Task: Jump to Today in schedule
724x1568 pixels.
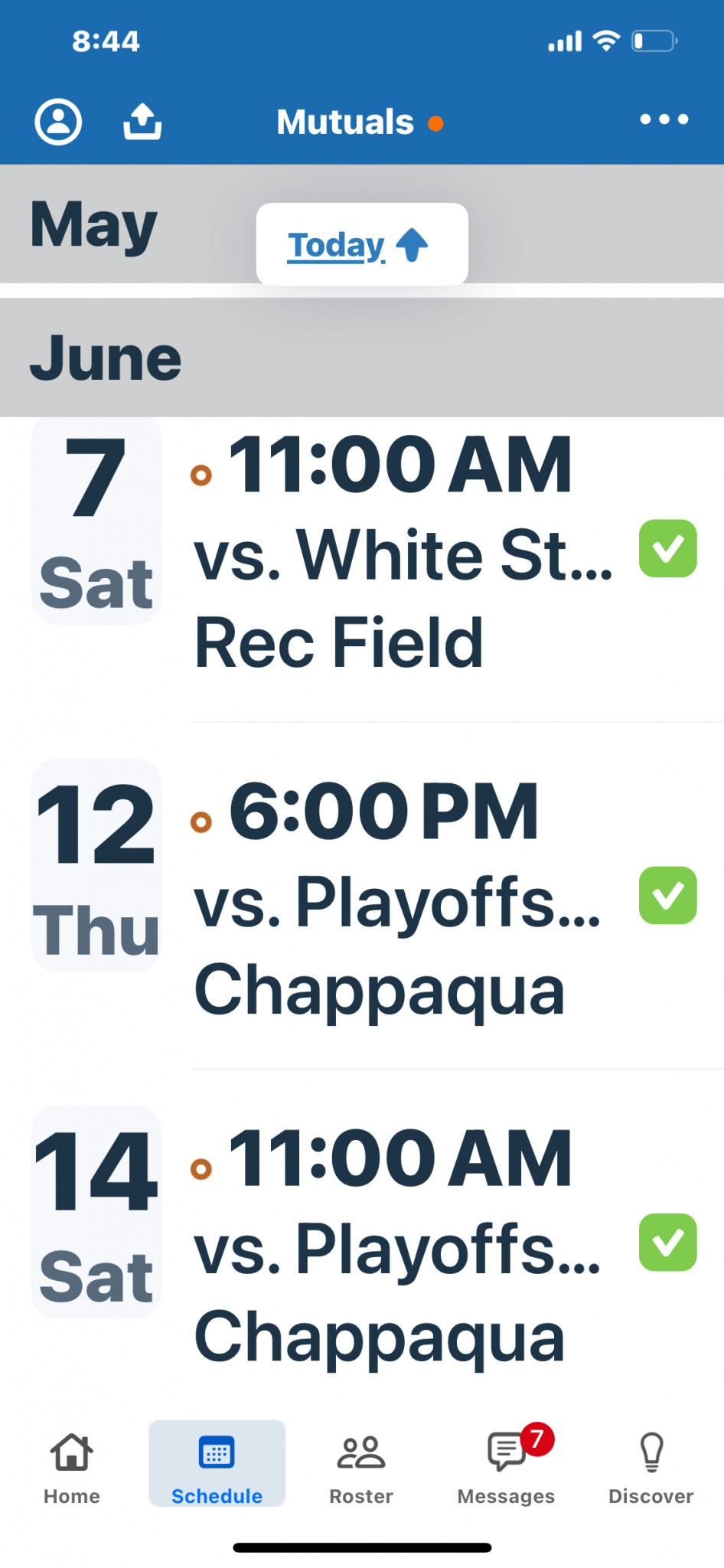Action: 362,244
